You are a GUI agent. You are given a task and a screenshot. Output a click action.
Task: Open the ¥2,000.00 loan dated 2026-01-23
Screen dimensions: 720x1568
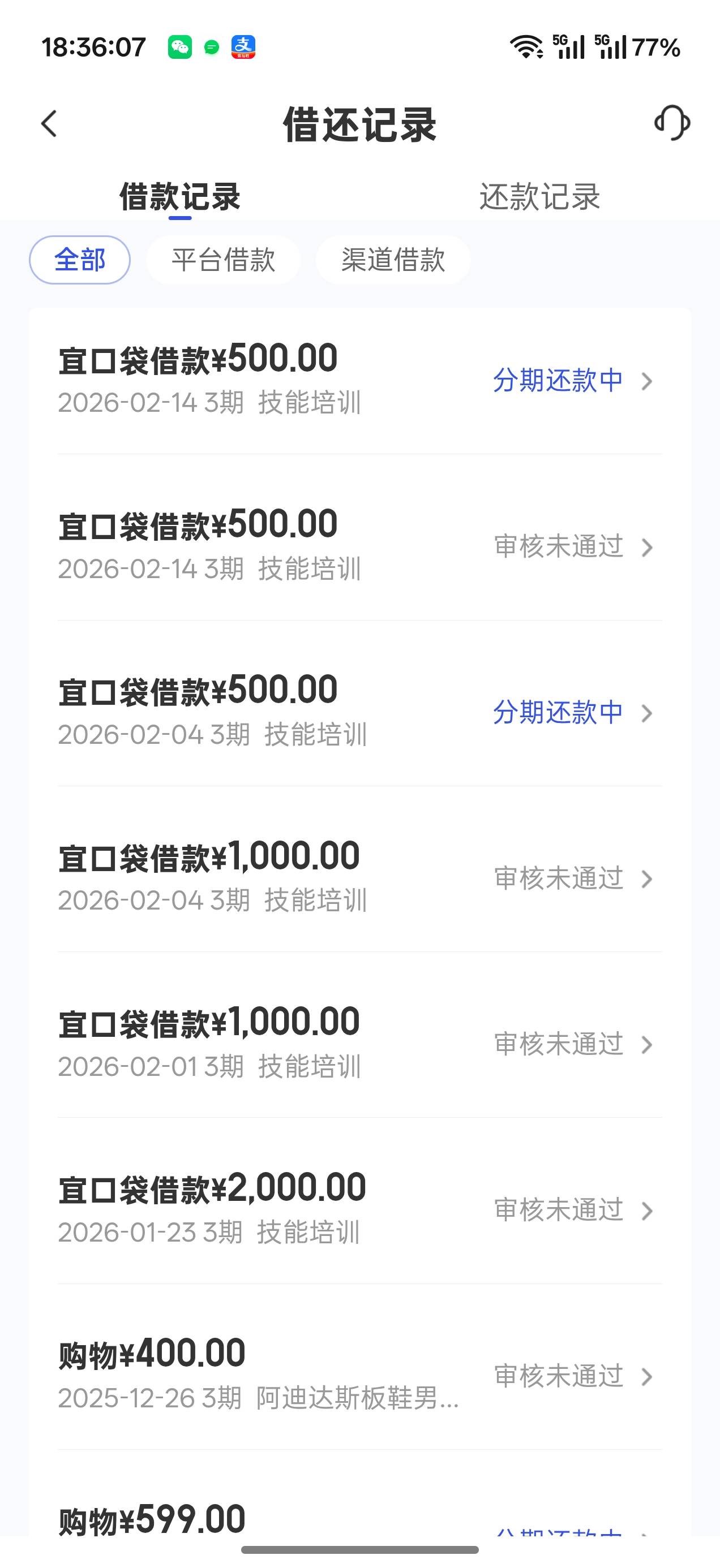tap(359, 1209)
